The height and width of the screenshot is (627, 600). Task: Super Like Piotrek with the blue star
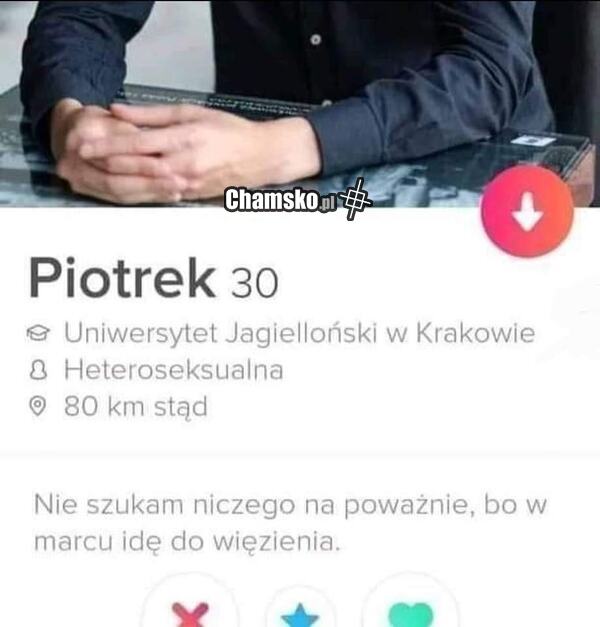[x=300, y=614]
